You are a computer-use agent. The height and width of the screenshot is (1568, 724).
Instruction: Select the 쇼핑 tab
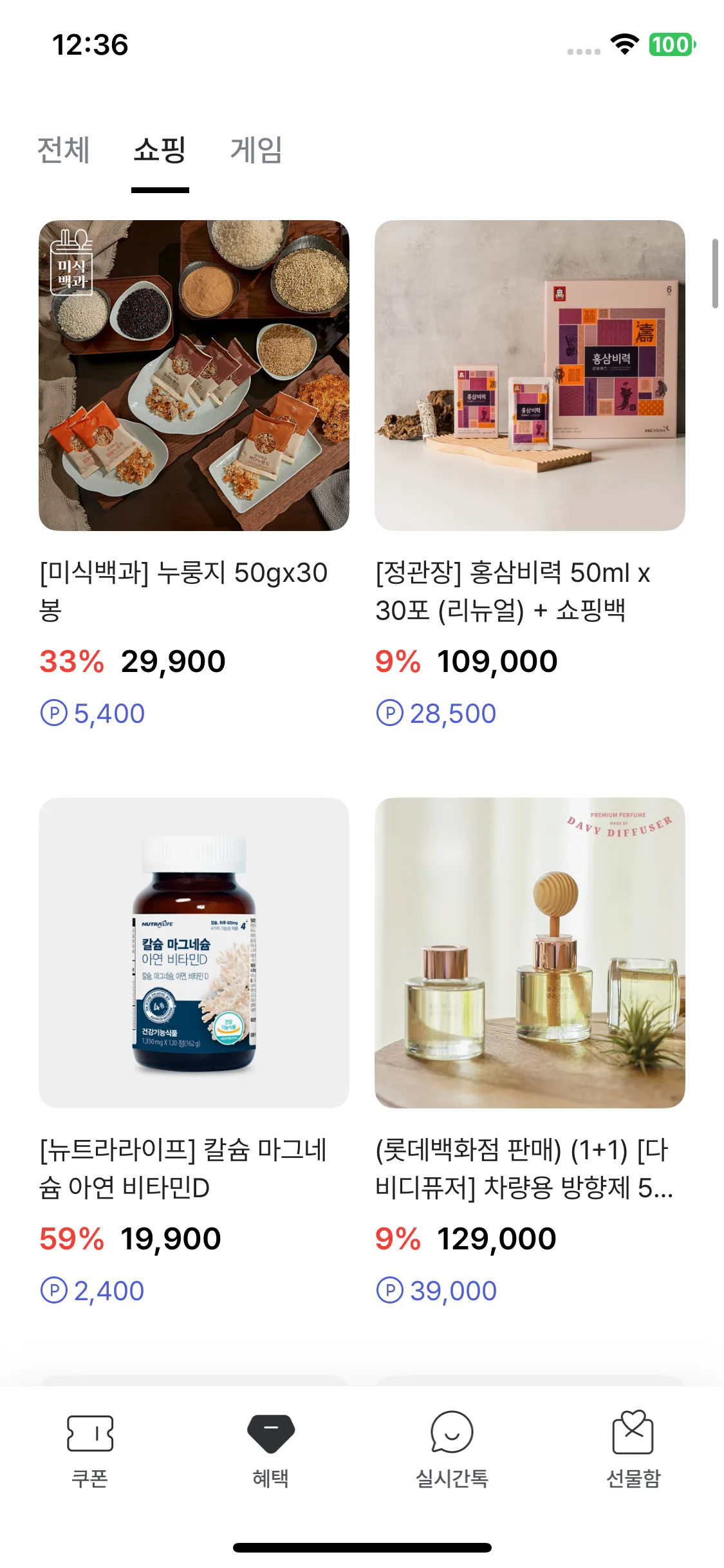pos(160,151)
